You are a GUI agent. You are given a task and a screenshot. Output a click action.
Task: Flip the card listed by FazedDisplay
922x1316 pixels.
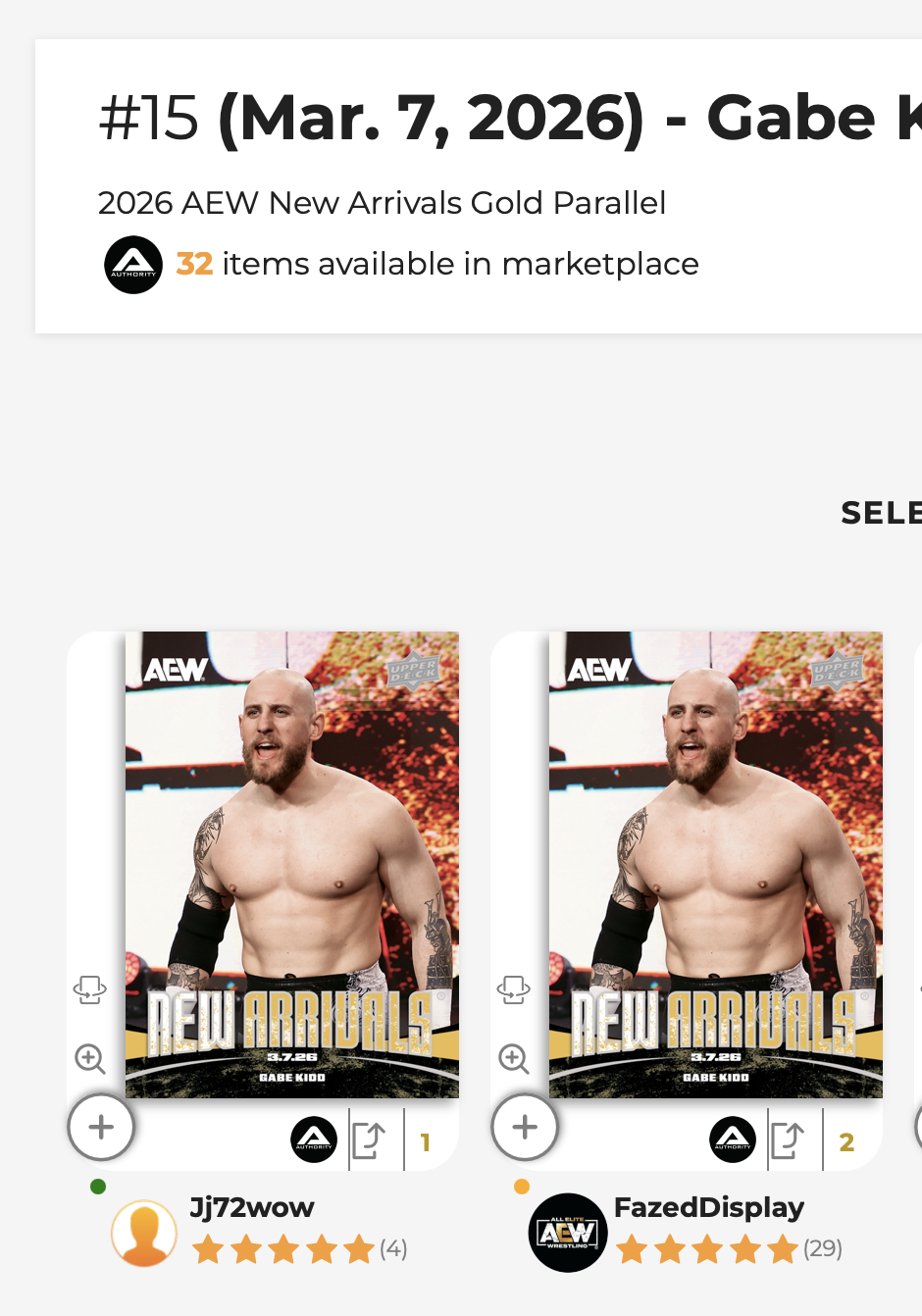pyautogui.click(x=513, y=989)
